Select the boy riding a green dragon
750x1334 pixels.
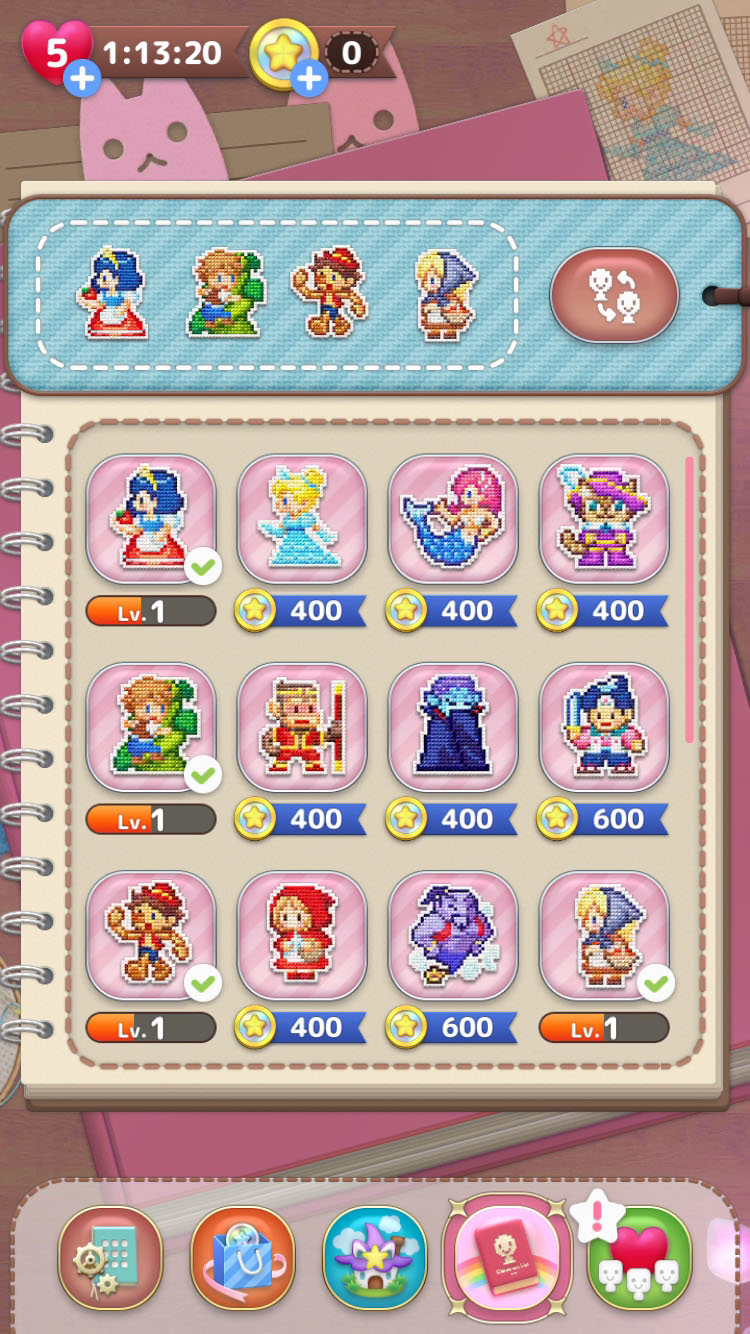(151, 727)
